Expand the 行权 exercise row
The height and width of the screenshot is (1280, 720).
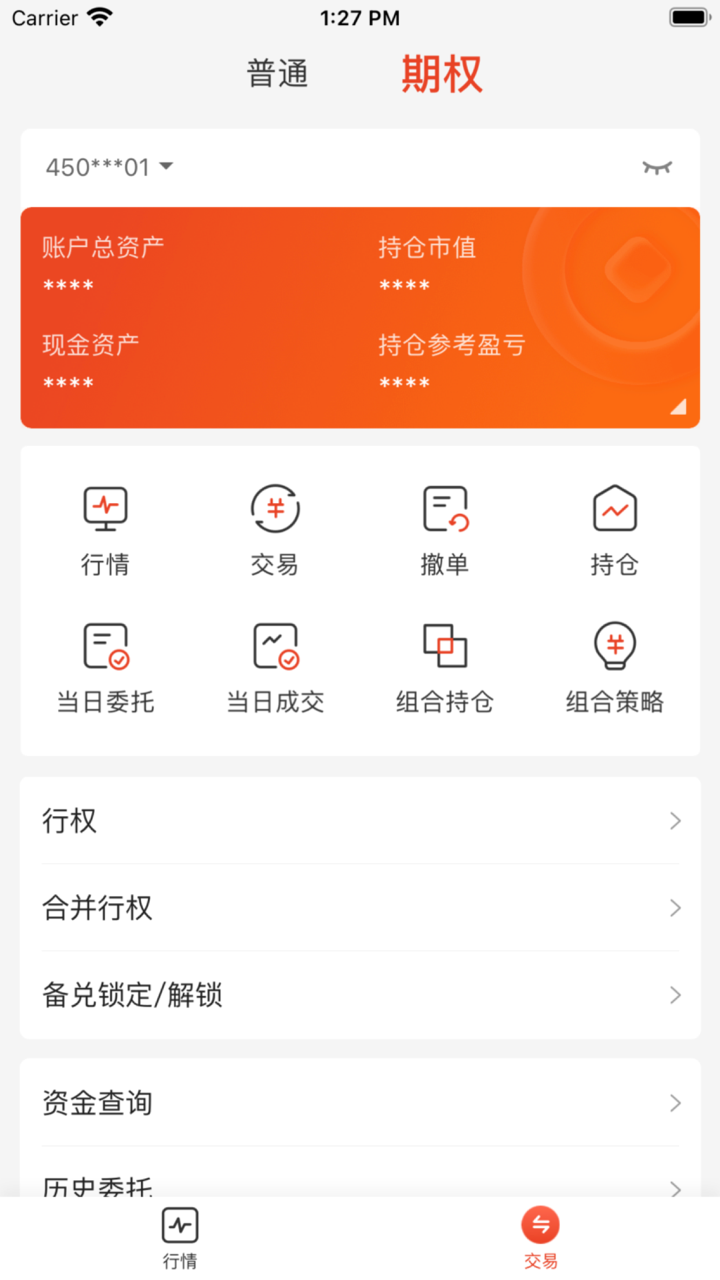pos(360,820)
